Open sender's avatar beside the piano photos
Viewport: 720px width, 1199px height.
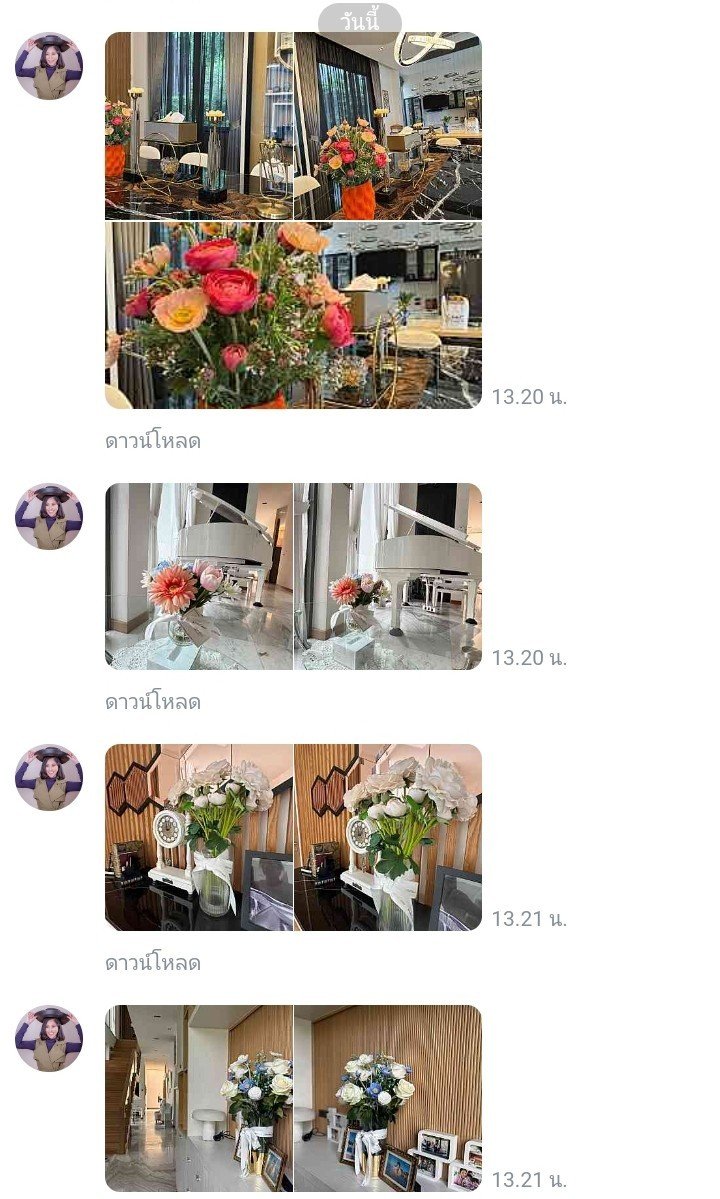click(x=49, y=516)
